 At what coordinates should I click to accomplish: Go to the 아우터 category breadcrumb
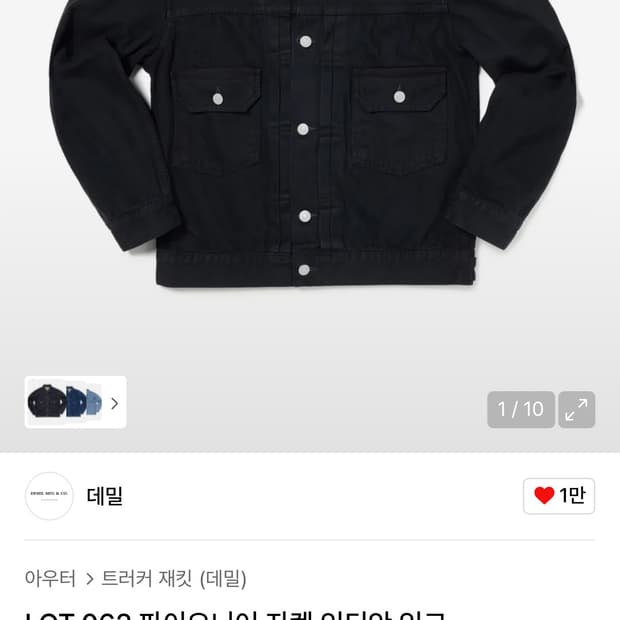coord(50,578)
